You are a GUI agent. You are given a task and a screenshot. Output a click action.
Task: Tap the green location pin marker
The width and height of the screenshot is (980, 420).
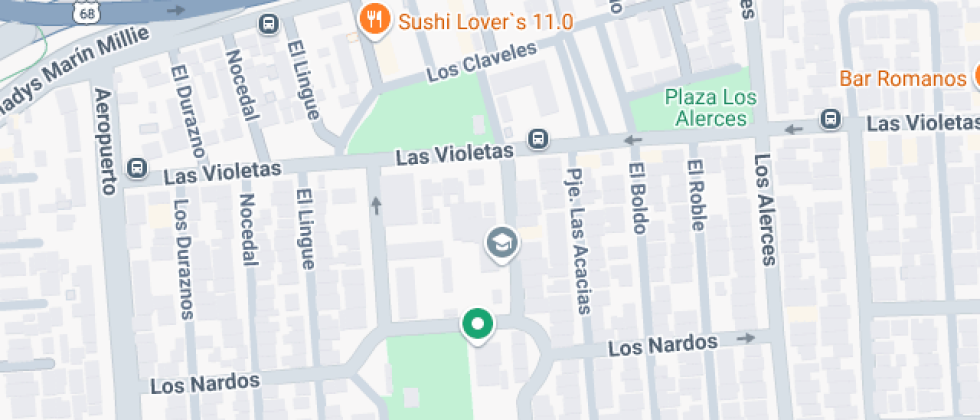(x=477, y=325)
